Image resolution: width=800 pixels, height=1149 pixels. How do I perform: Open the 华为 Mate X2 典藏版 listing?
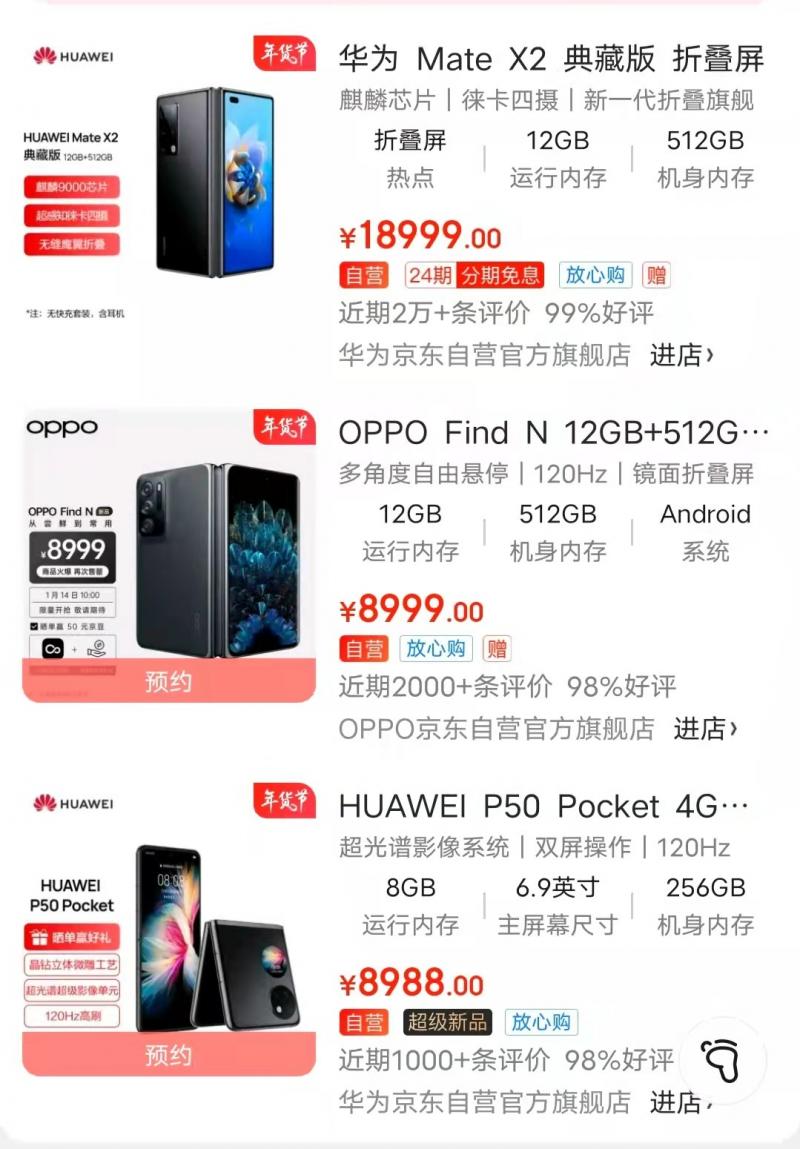pos(551,59)
